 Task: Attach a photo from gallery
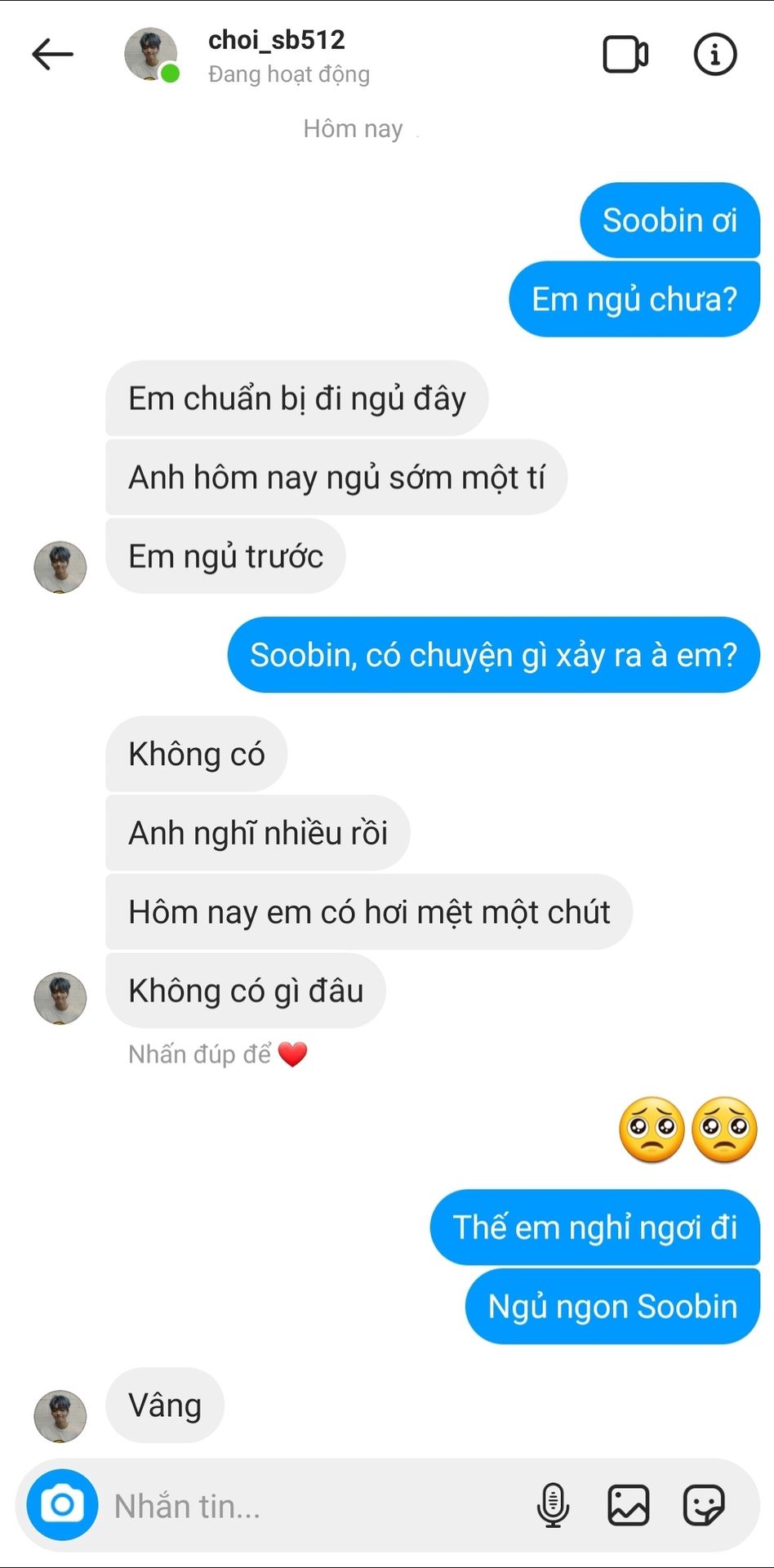point(628,1504)
